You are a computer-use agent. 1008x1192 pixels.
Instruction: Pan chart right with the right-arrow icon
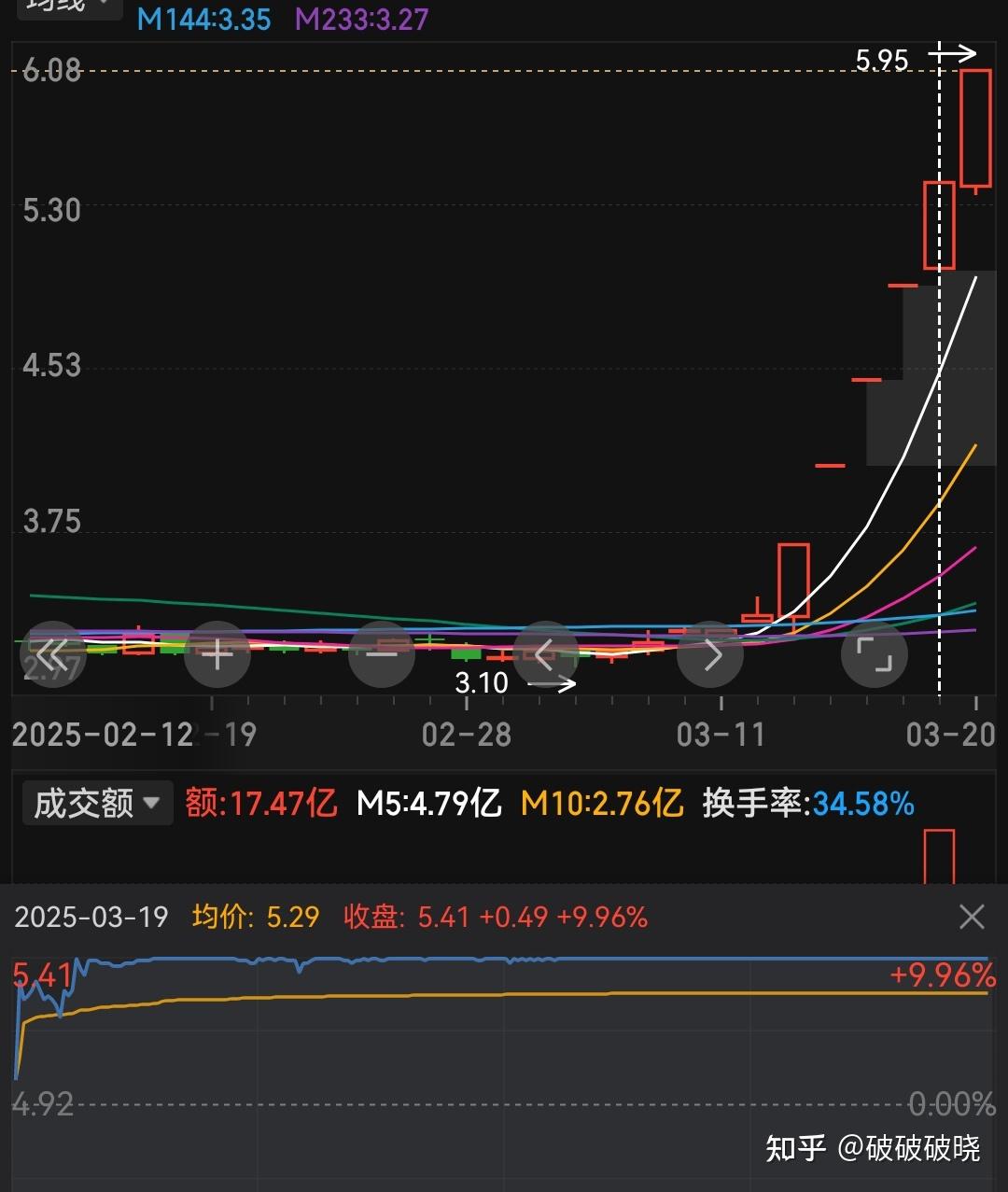pyautogui.click(x=710, y=654)
